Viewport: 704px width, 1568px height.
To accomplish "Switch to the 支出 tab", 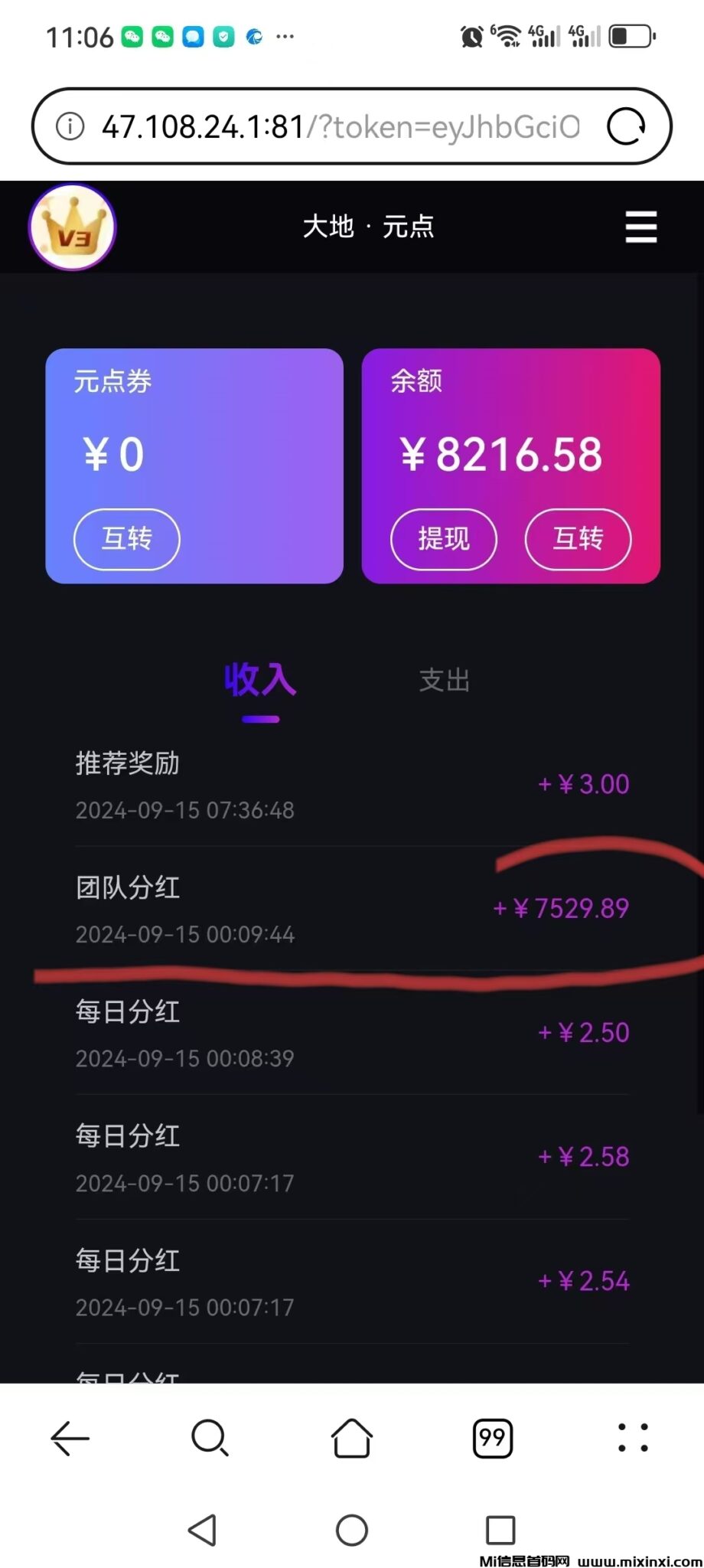I will [444, 681].
